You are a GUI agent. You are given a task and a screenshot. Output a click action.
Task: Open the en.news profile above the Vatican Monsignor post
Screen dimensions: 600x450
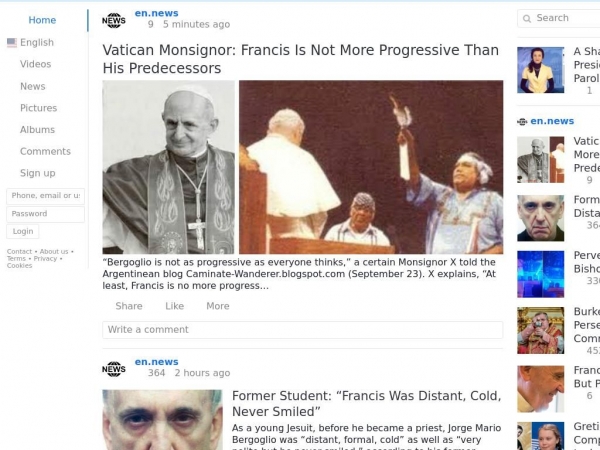click(x=156, y=13)
